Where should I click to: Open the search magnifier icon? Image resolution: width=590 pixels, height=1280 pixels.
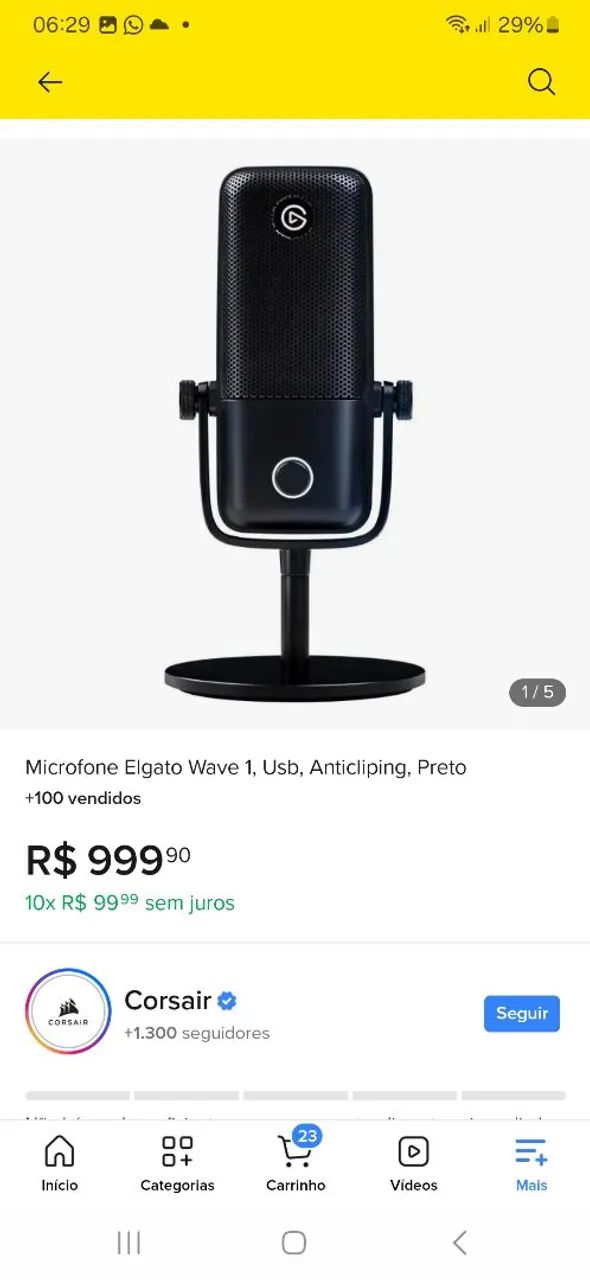(541, 82)
